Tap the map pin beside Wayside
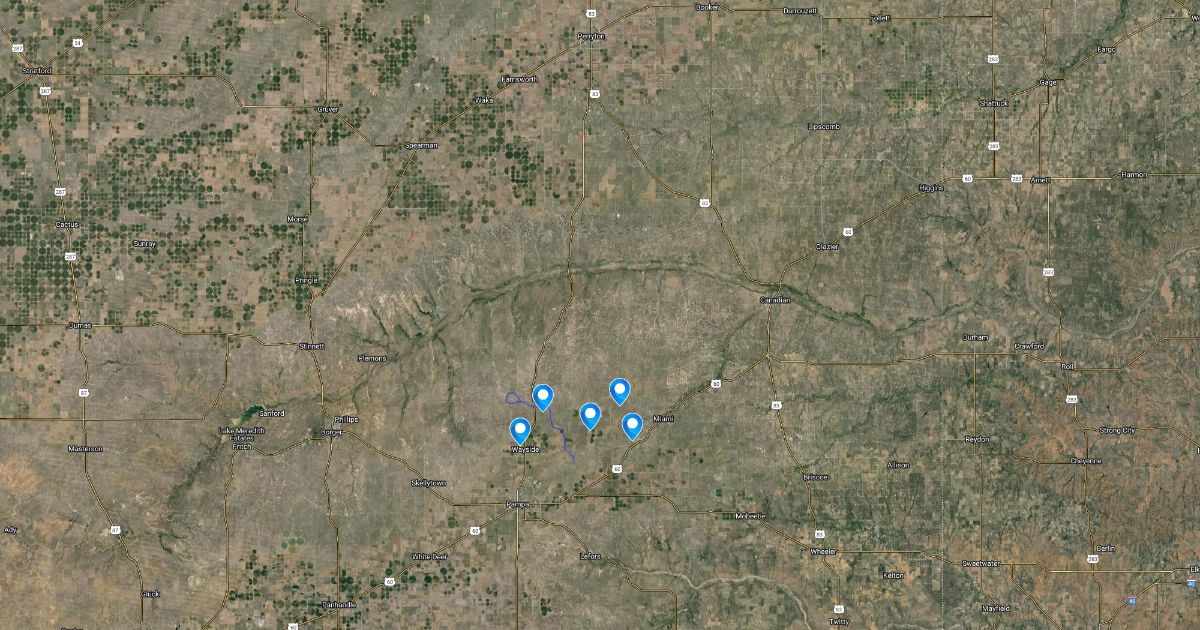Image resolution: width=1200 pixels, height=630 pixels. [520, 430]
